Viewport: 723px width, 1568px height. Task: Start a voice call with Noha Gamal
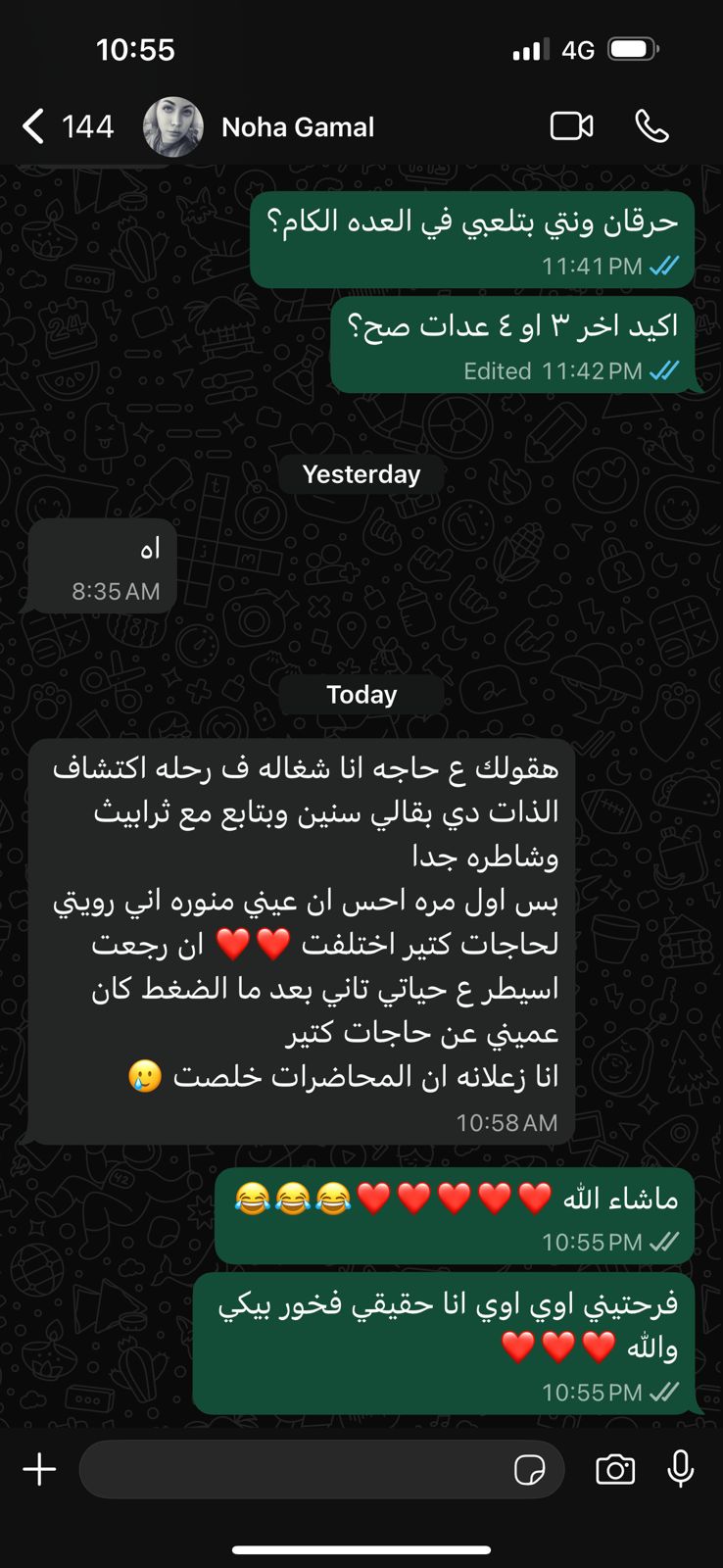point(651,126)
